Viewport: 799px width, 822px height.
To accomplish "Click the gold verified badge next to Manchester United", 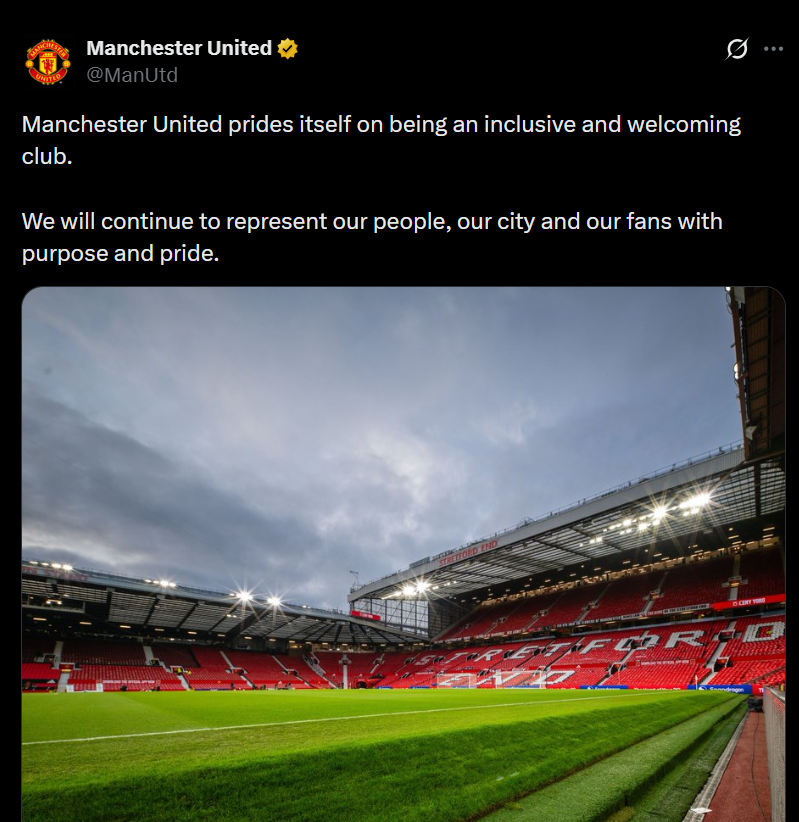I will coord(287,47).
